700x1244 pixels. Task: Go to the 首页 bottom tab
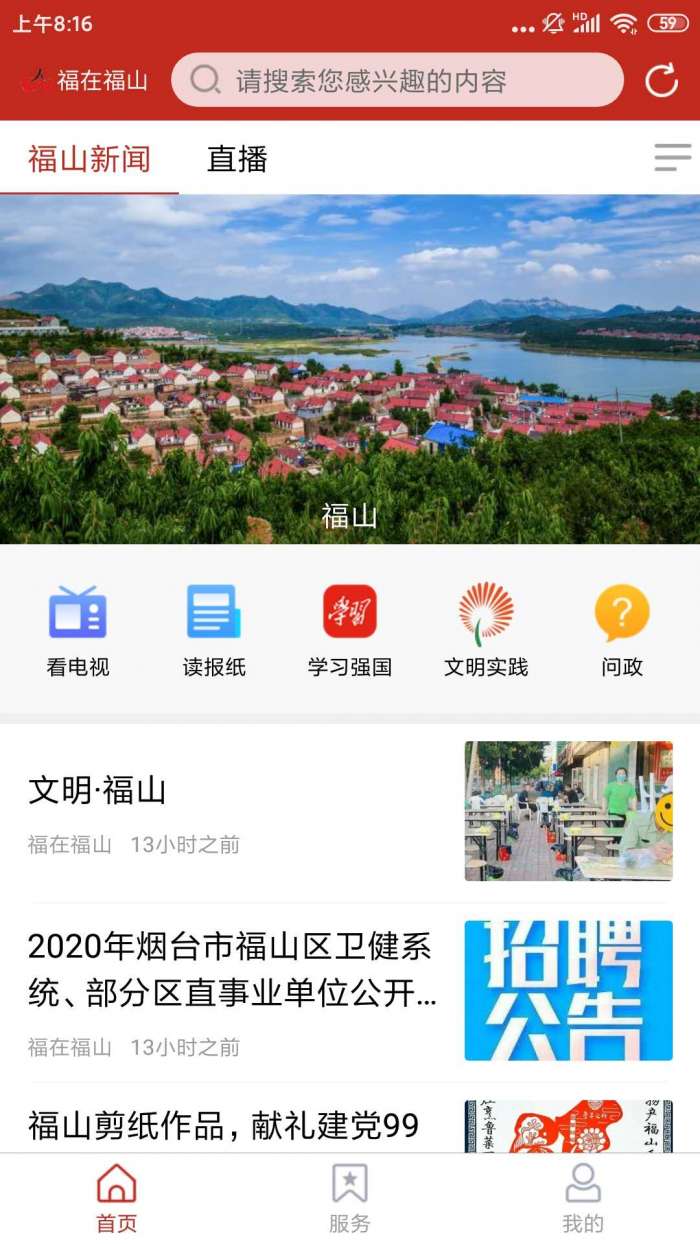116,1198
